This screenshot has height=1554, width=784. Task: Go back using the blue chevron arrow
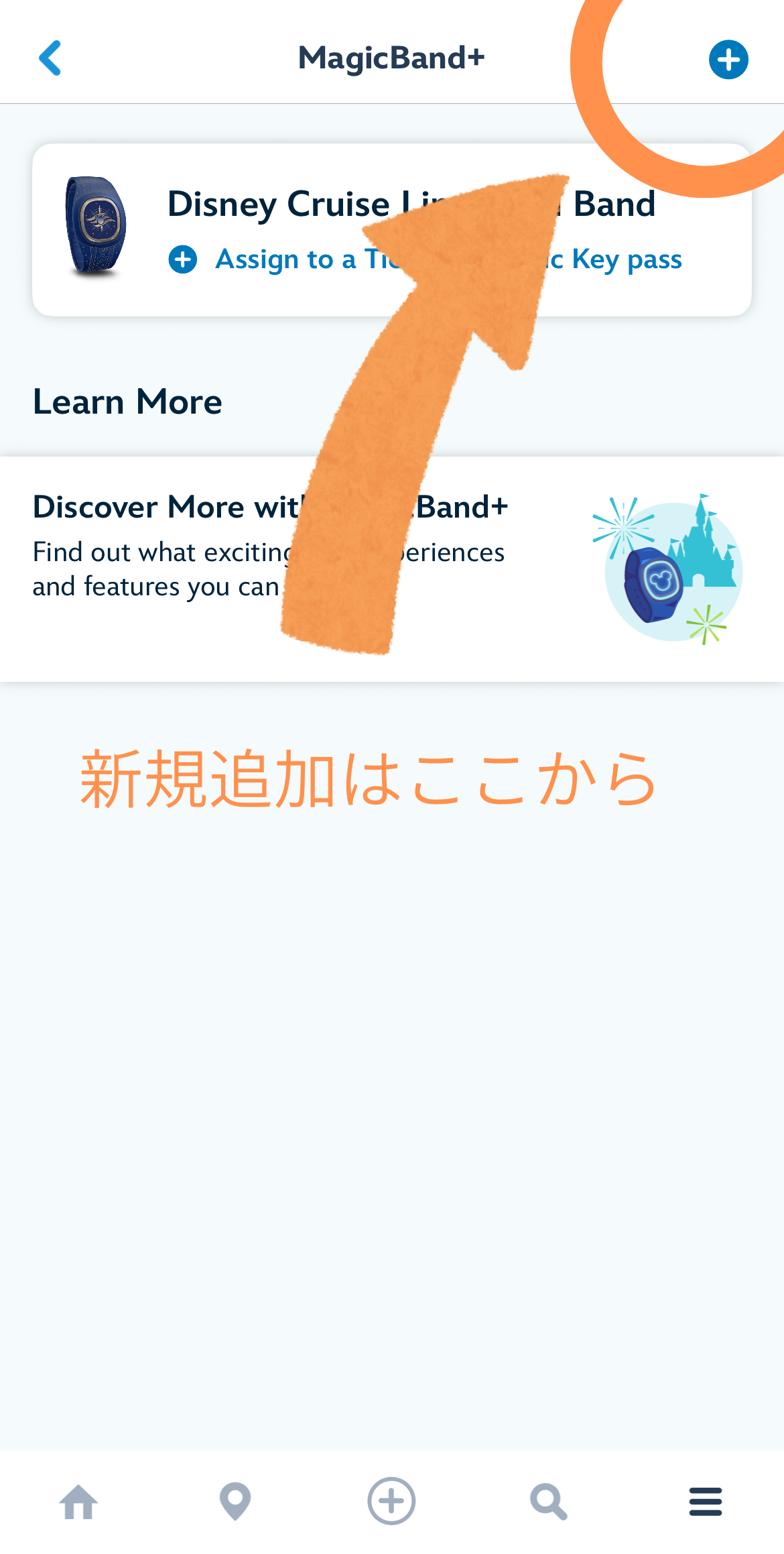click(x=50, y=58)
